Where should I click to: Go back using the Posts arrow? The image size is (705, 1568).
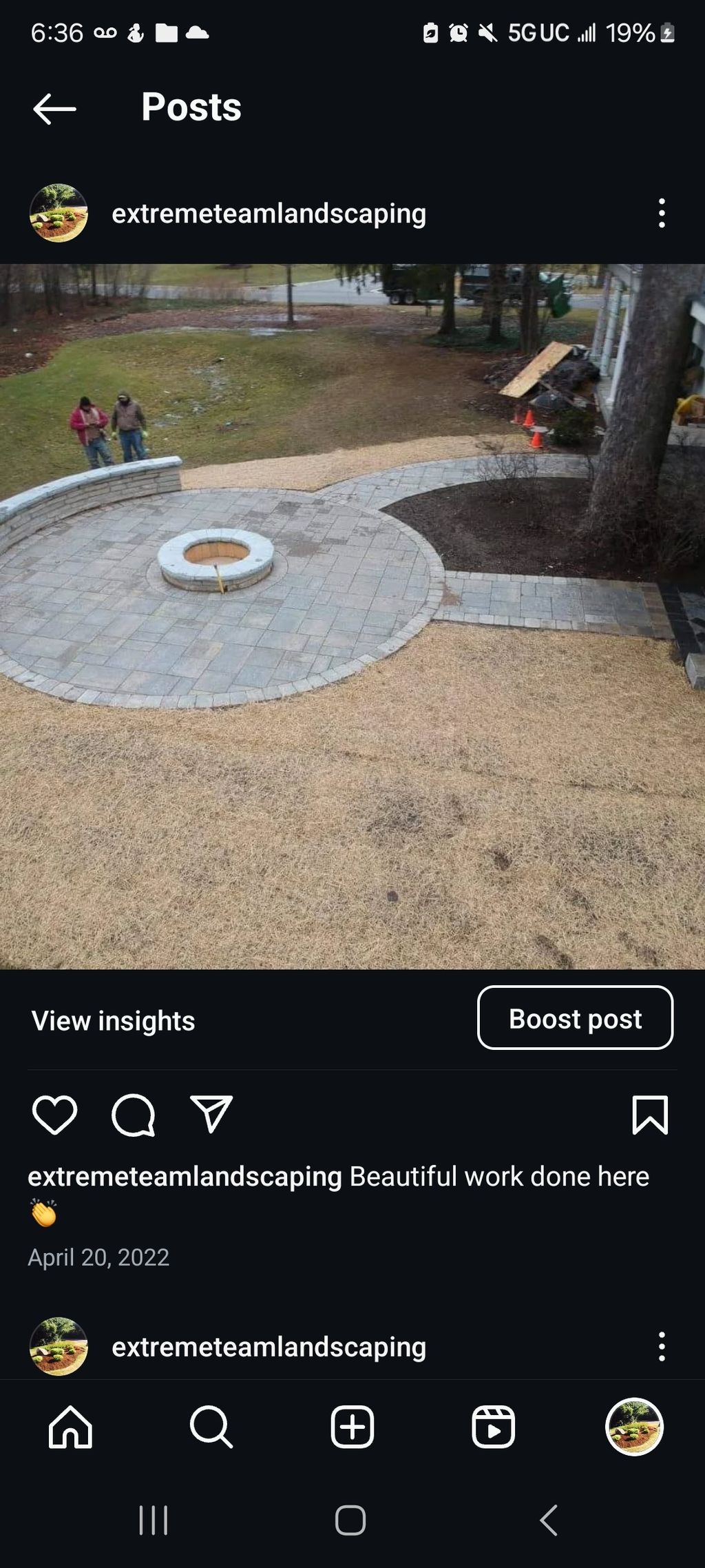tap(54, 108)
